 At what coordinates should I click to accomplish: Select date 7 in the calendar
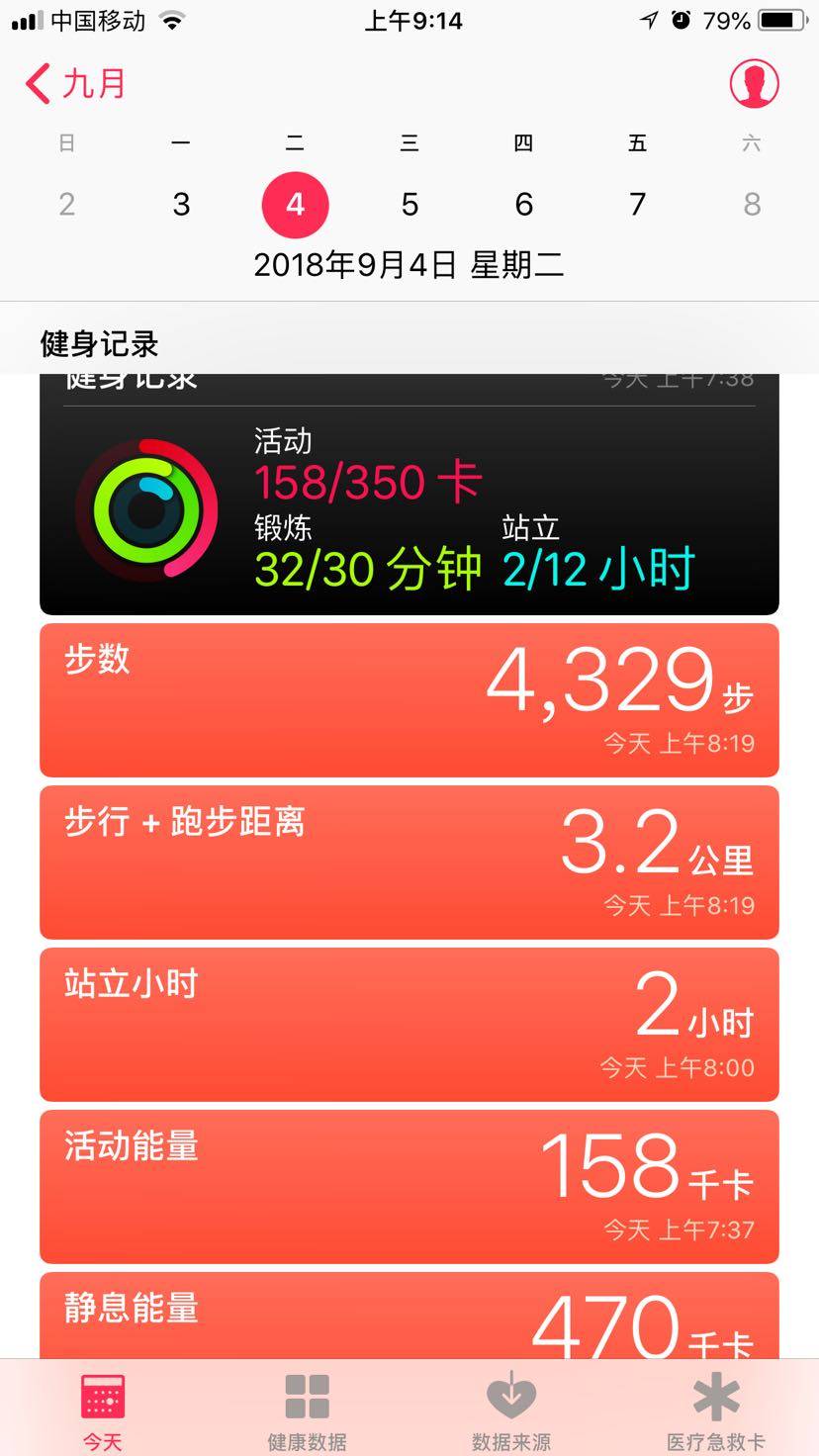pyautogui.click(x=638, y=205)
